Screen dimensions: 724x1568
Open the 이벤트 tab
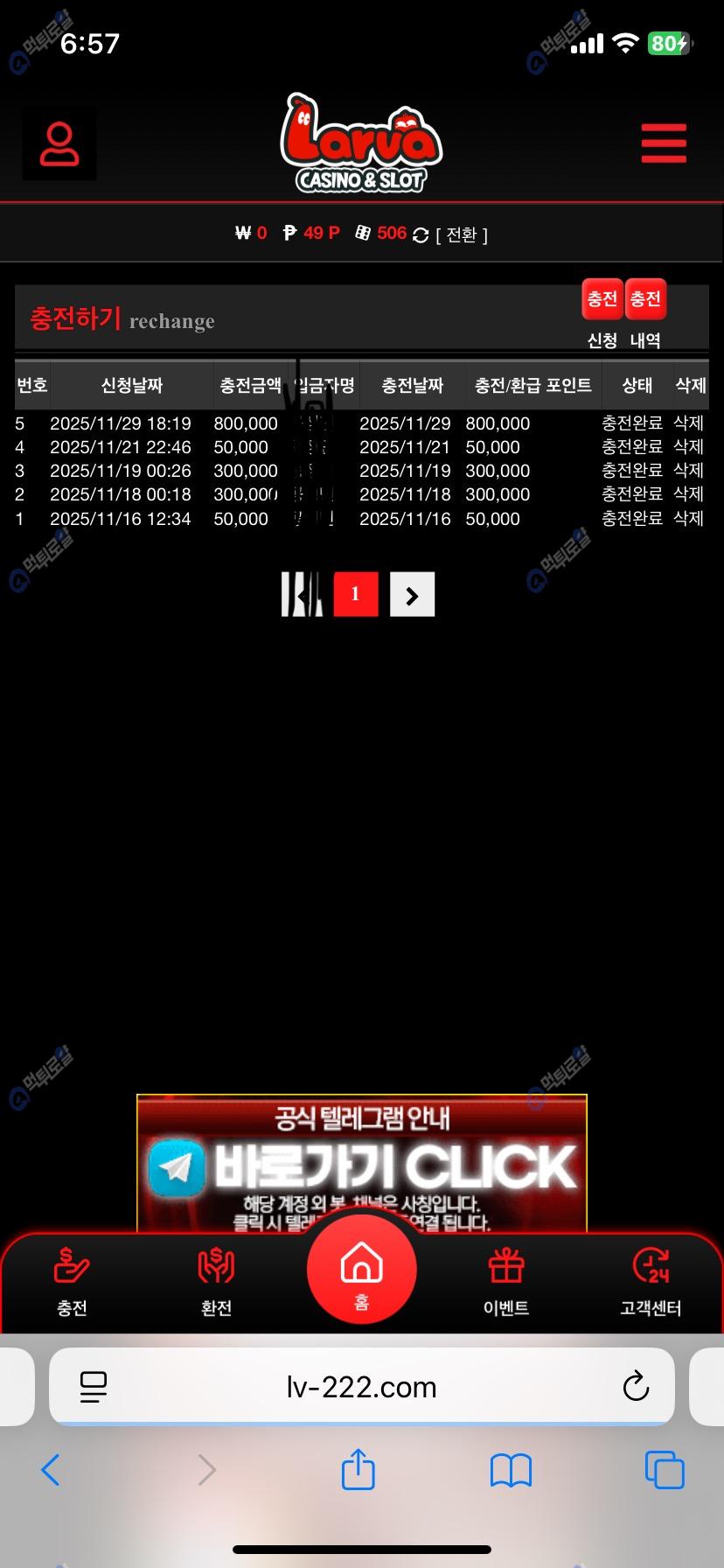[x=506, y=1282]
